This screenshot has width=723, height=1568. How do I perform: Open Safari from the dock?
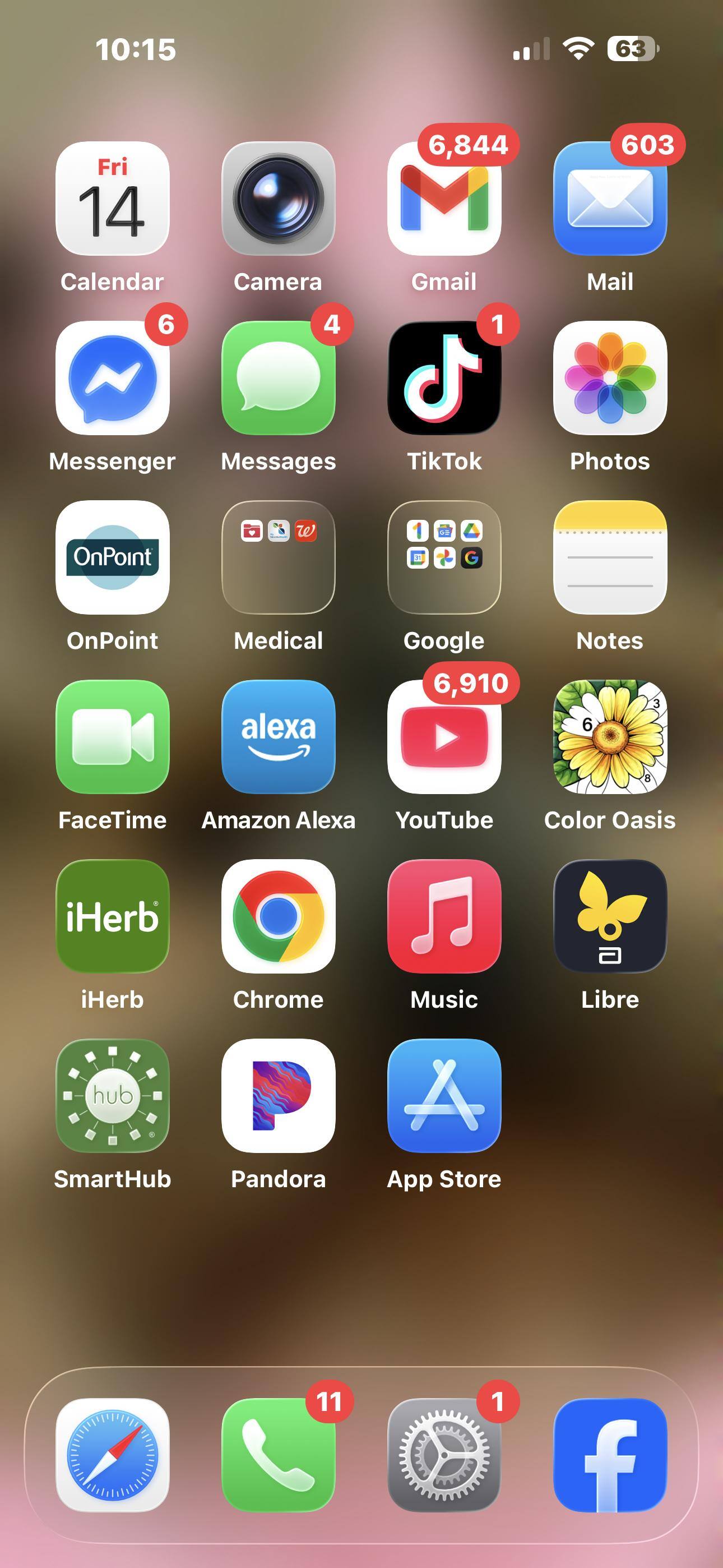(x=113, y=1455)
